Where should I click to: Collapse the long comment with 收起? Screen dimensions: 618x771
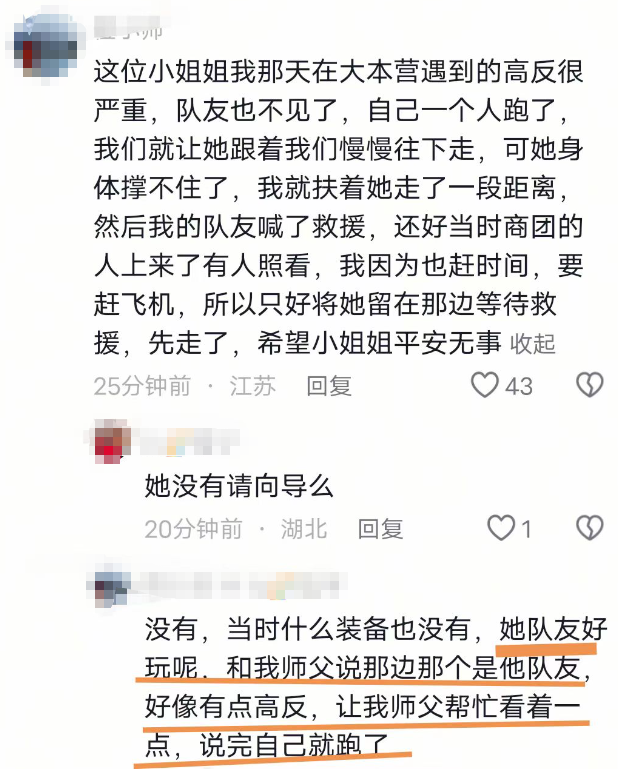point(533,343)
